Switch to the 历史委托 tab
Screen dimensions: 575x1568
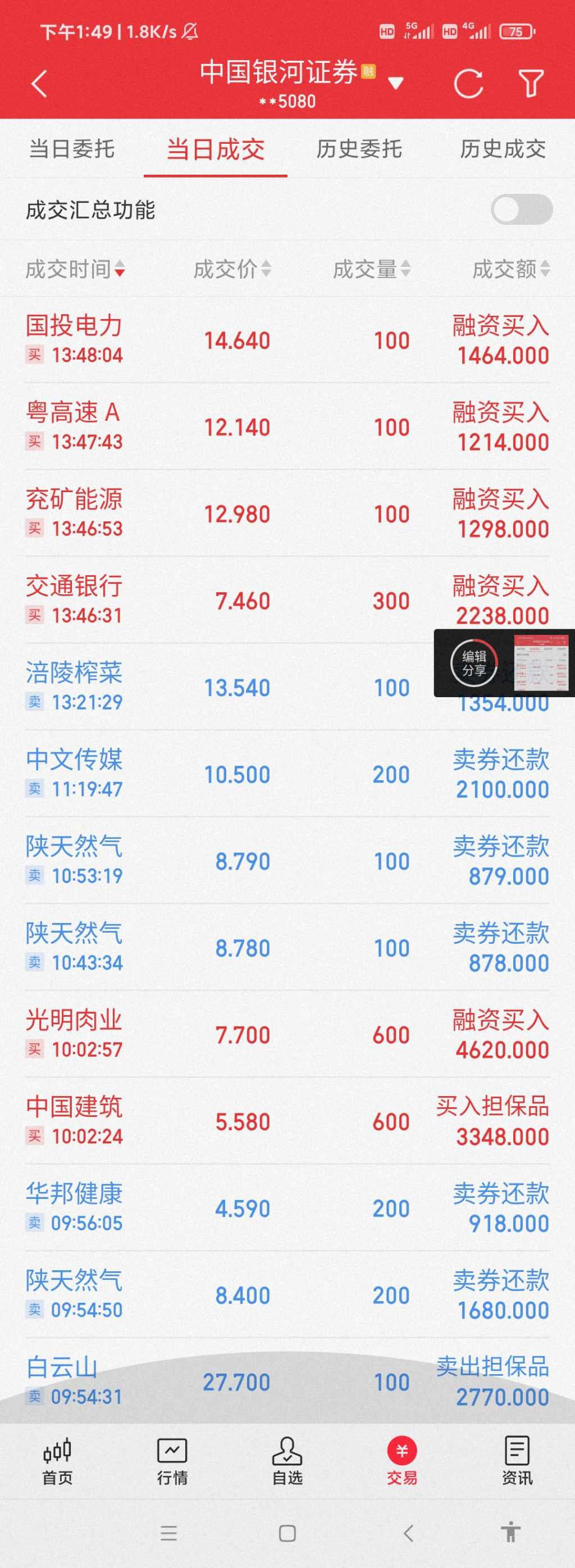coord(359,149)
